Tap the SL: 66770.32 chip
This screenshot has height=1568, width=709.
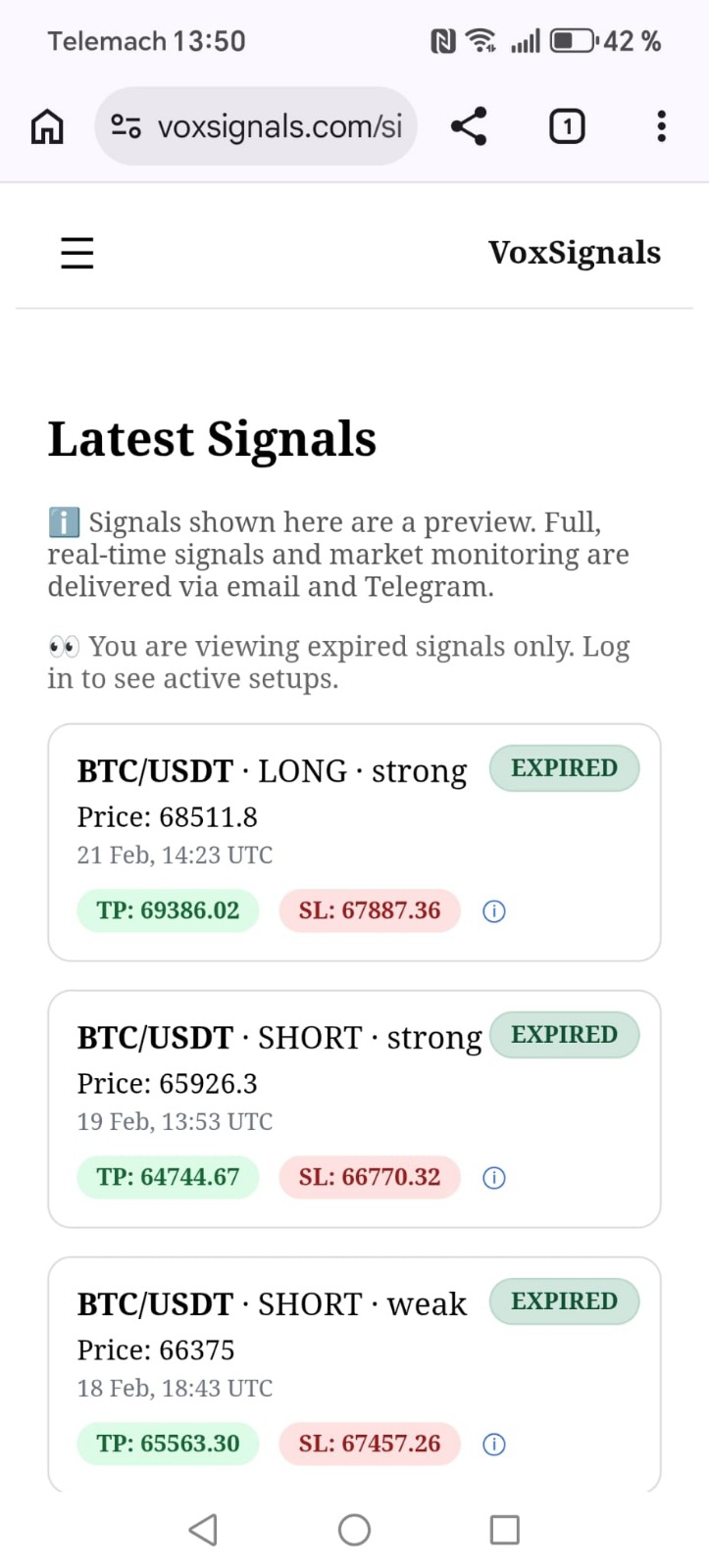[x=369, y=1177]
